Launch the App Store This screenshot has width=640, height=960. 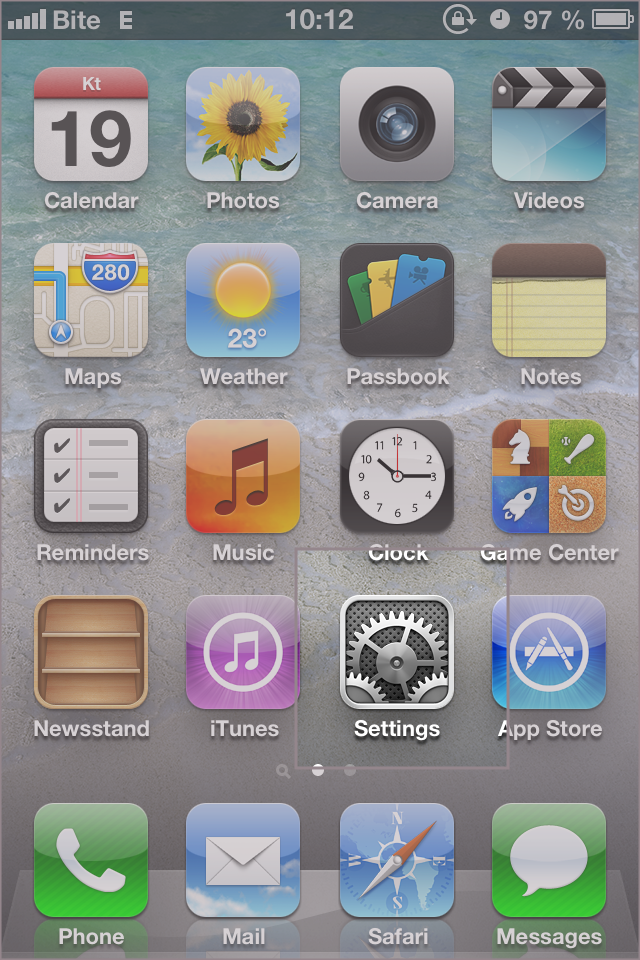(x=549, y=652)
